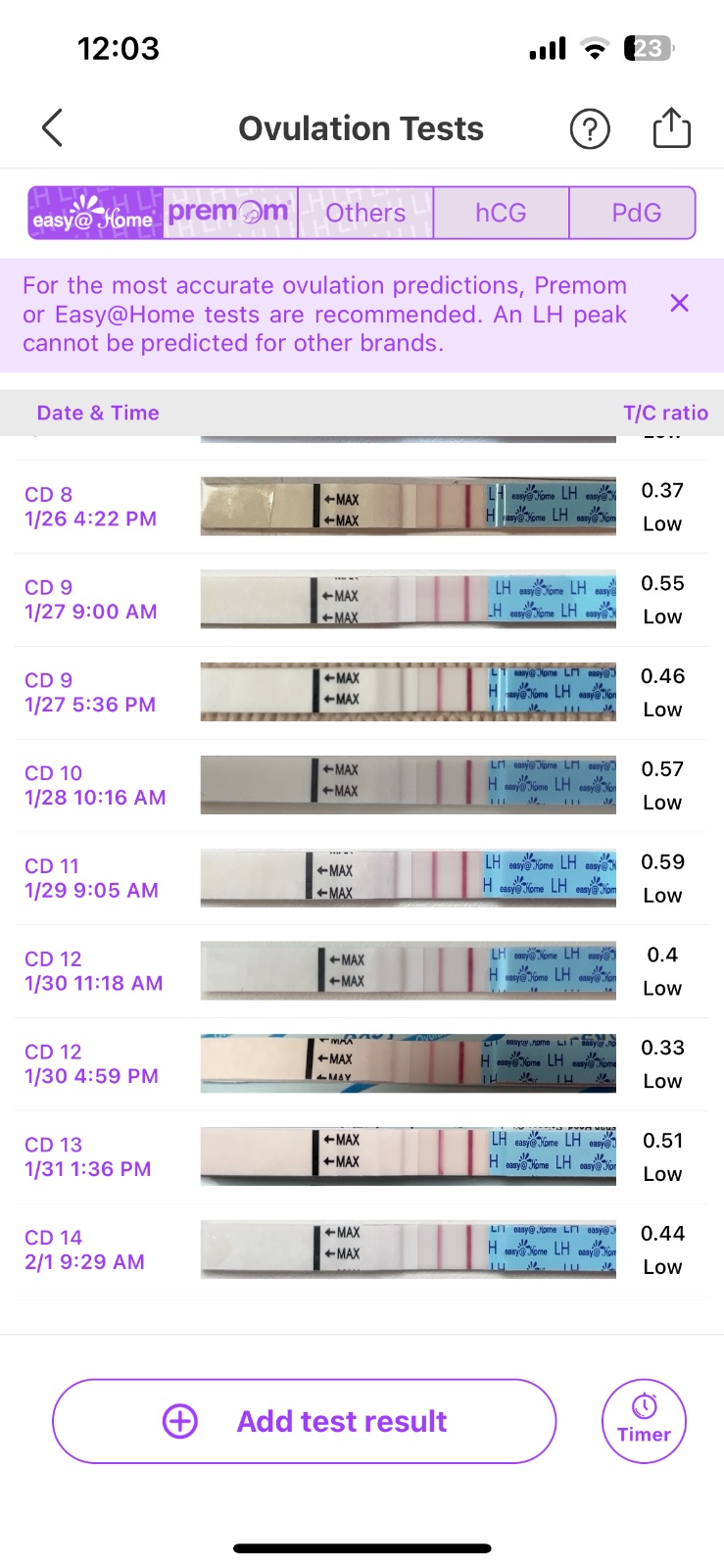This screenshot has width=724, height=1568.
Task: Open the 1/27 9:00 AM test result
Action: [362, 600]
